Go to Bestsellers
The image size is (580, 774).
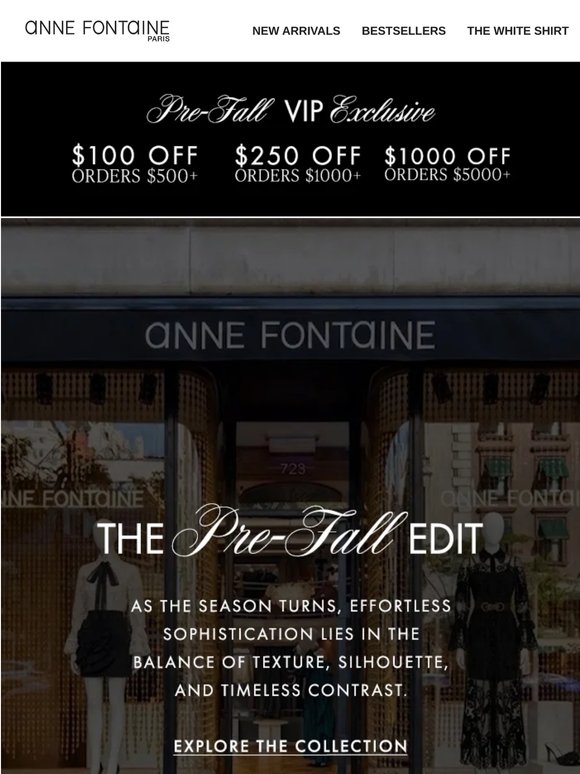coord(403,31)
